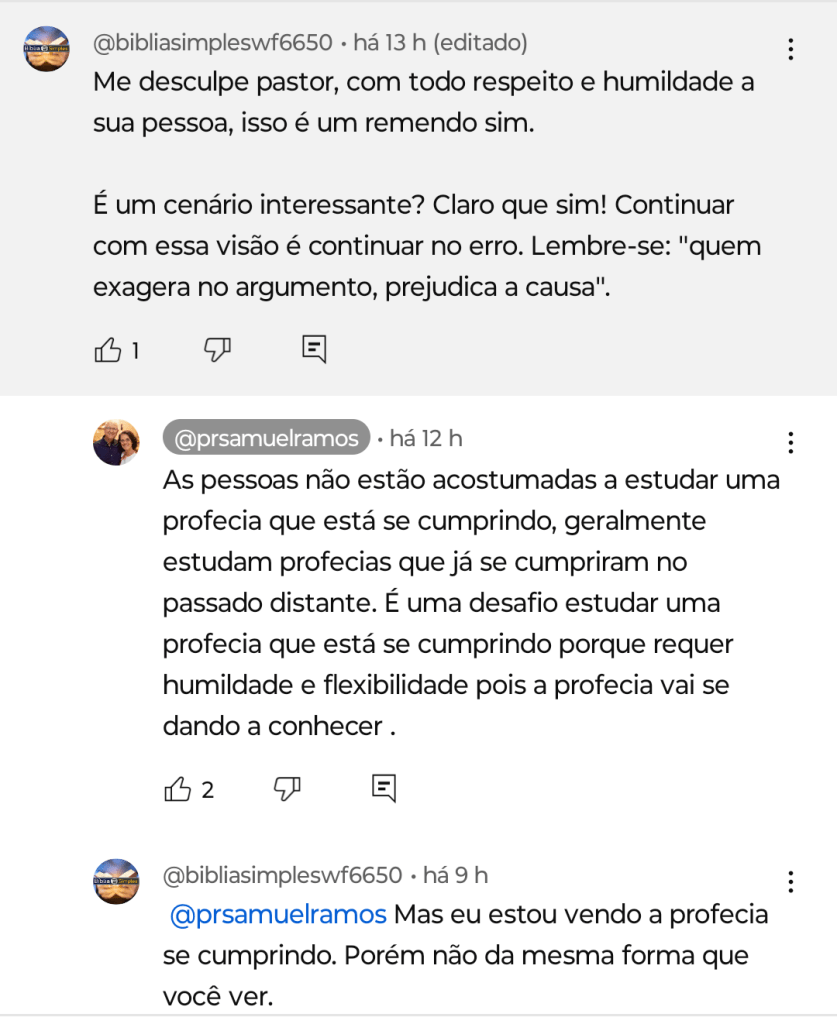Like @prsamuelramos's reply
This screenshot has height=1024, width=837.
click(x=177, y=789)
